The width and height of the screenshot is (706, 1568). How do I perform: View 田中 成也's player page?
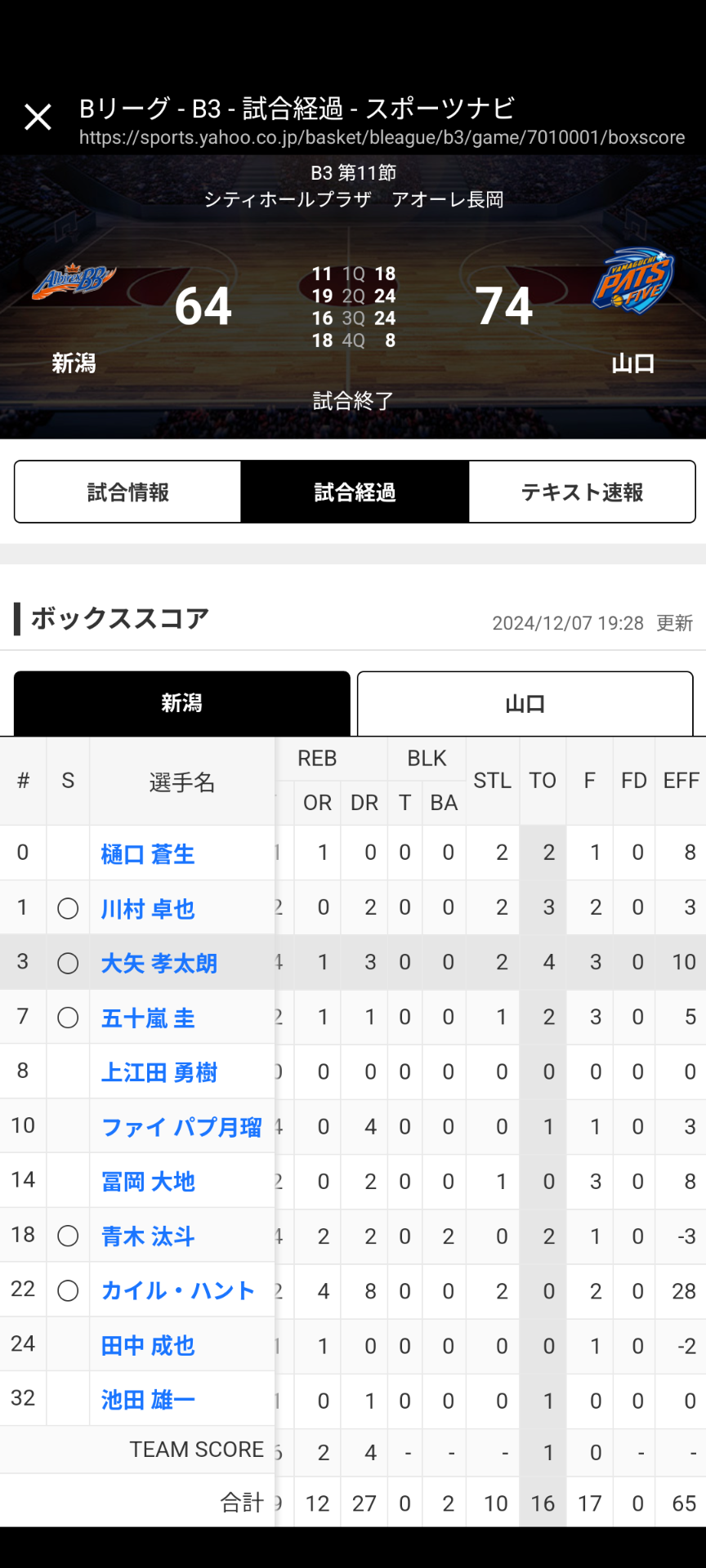point(148,1346)
